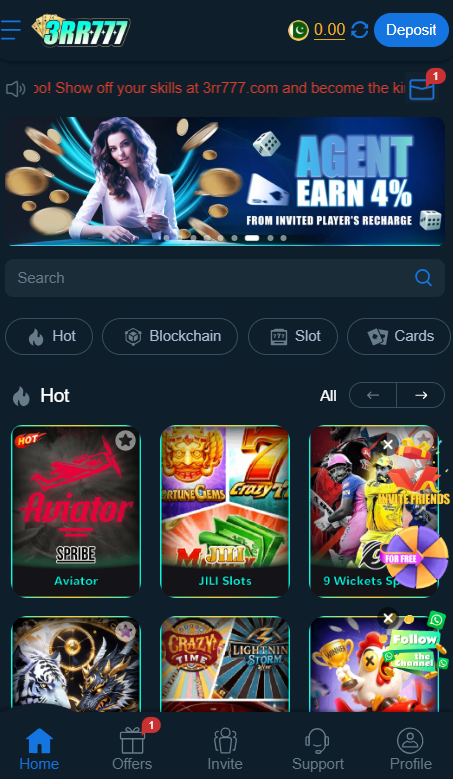The height and width of the screenshot is (779, 453).
Task: Select the Slot category chip
Action: click(293, 336)
